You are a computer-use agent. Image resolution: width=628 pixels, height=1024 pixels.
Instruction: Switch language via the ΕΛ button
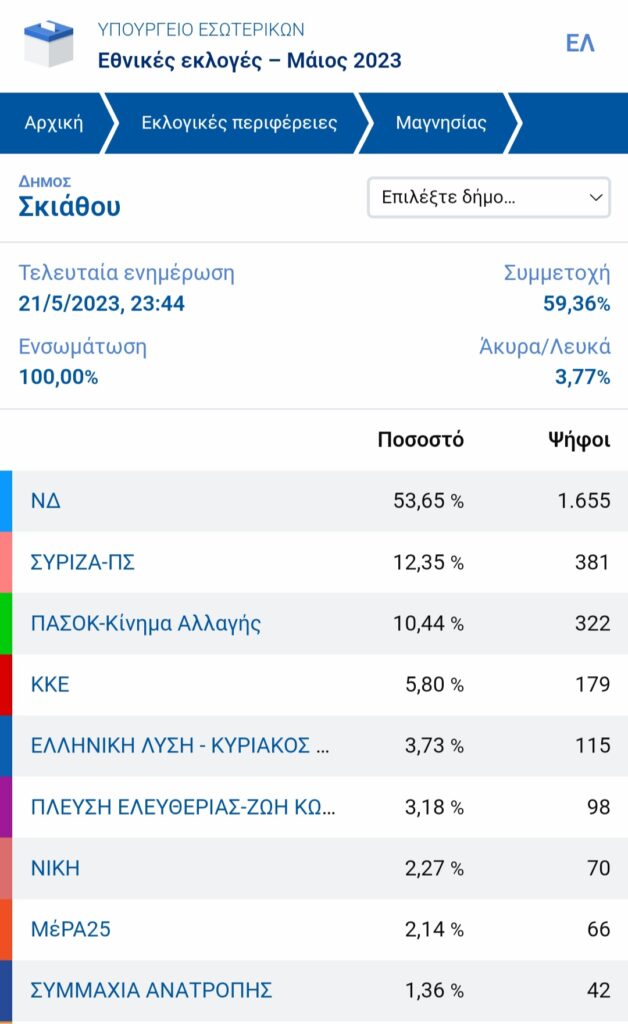tap(580, 44)
